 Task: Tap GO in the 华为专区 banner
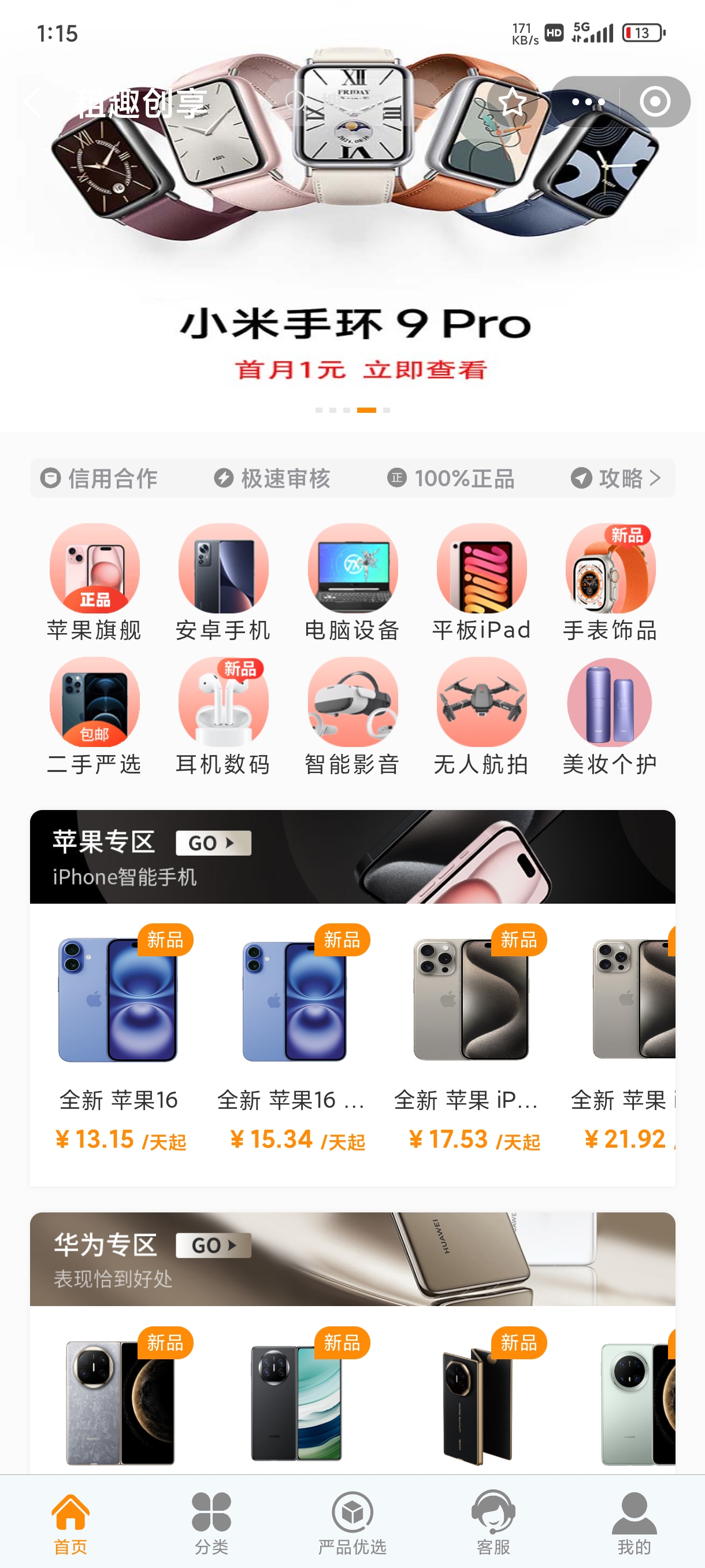click(213, 1245)
